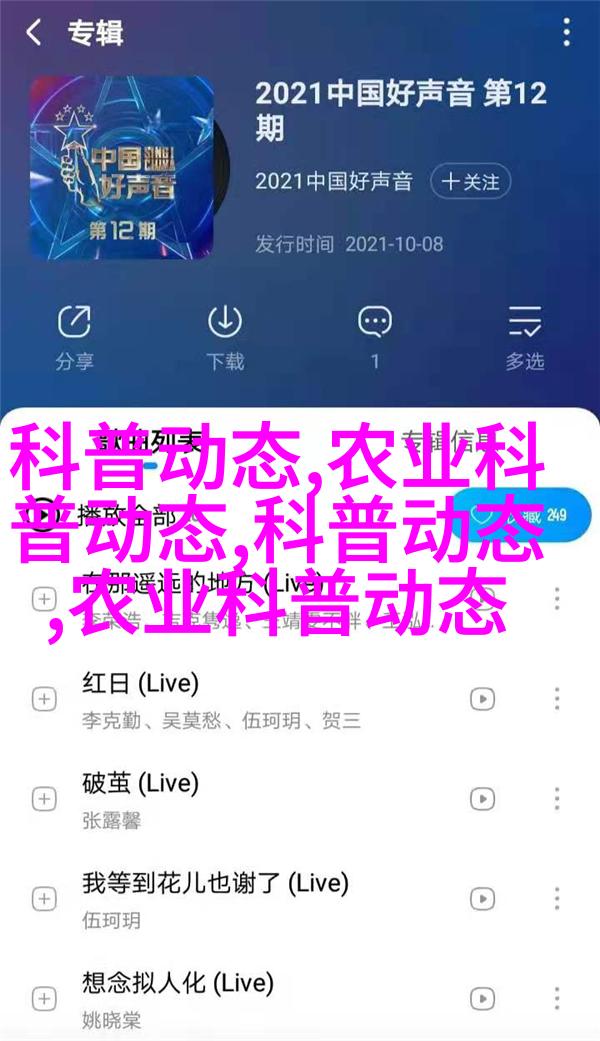Add 想念拟人化 (Live) to a playlist
This screenshot has height=1041, width=600.
(x=44, y=999)
